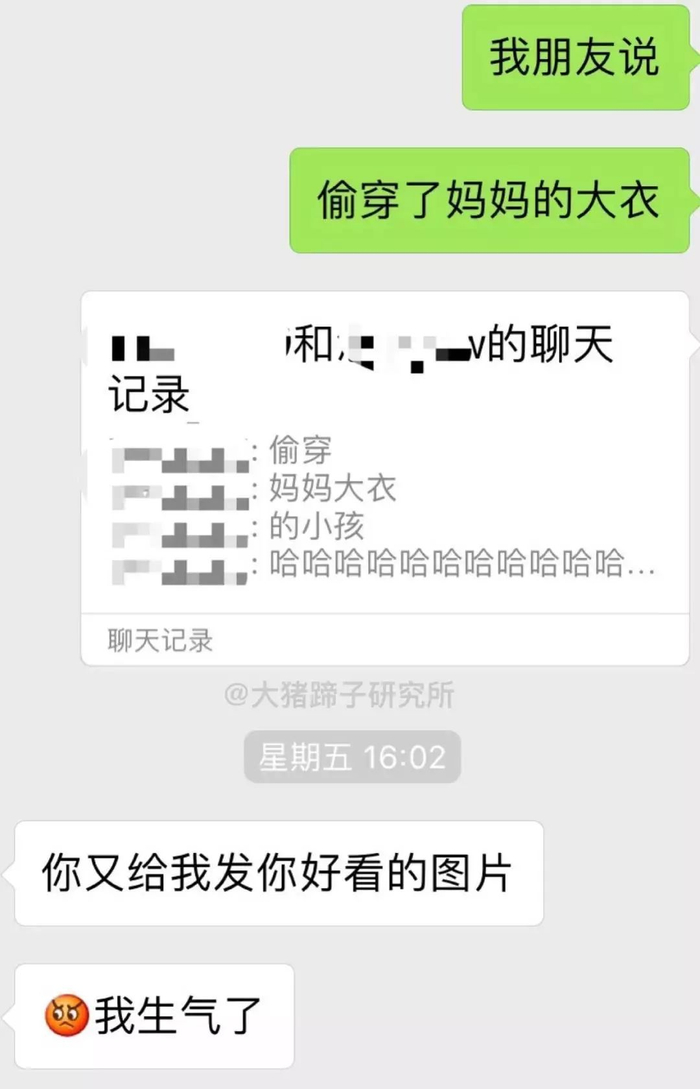Open the forwarded 聊天记录 card

(385, 478)
